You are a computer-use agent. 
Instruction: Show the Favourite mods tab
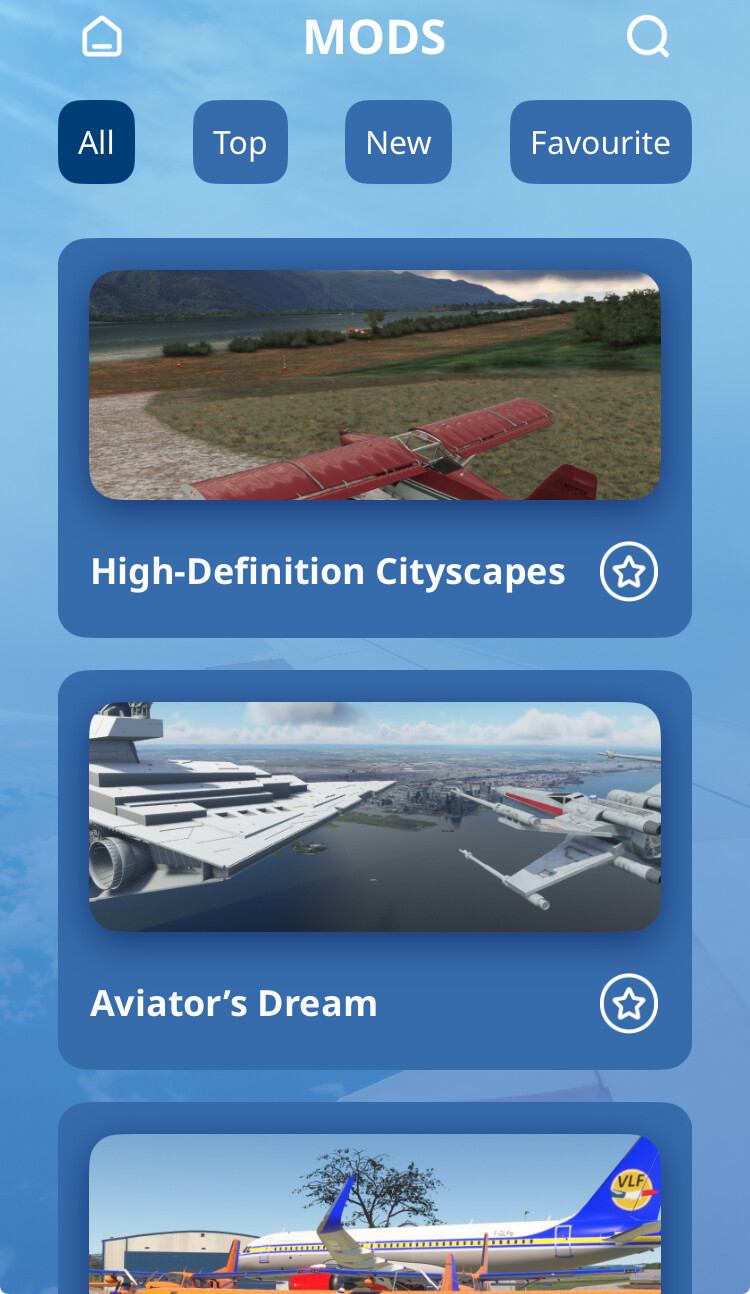pos(600,142)
